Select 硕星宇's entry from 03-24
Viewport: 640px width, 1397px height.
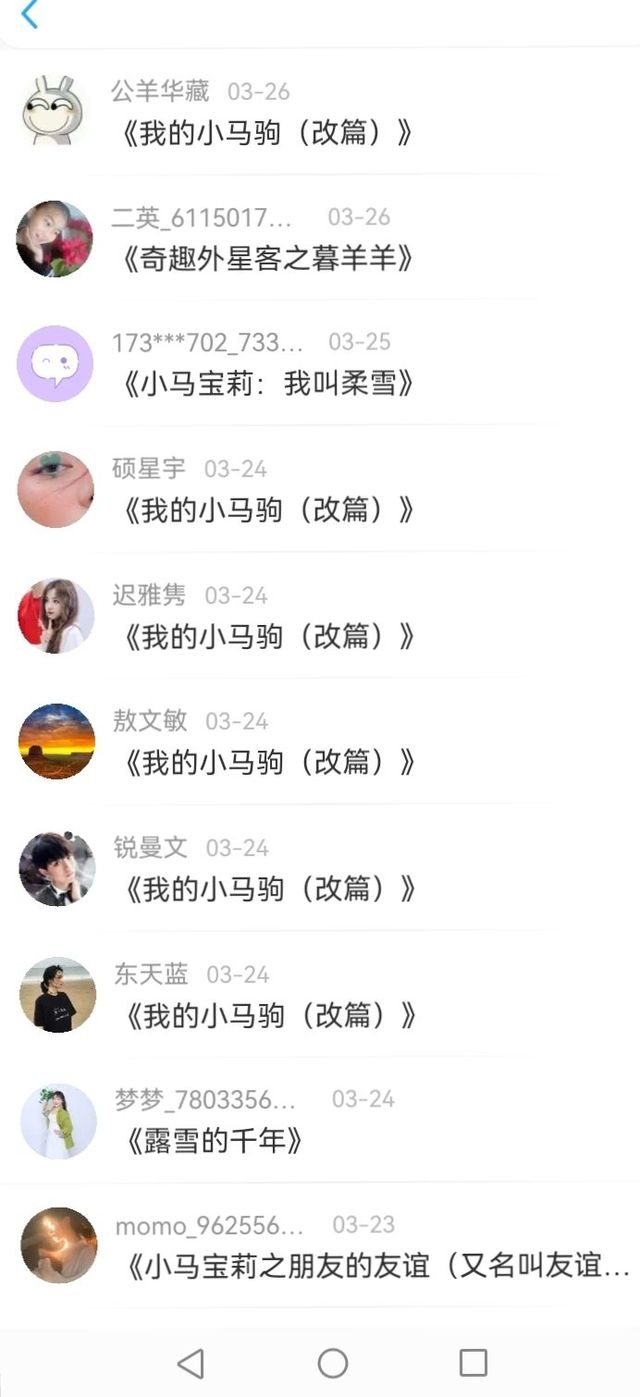[266, 511]
